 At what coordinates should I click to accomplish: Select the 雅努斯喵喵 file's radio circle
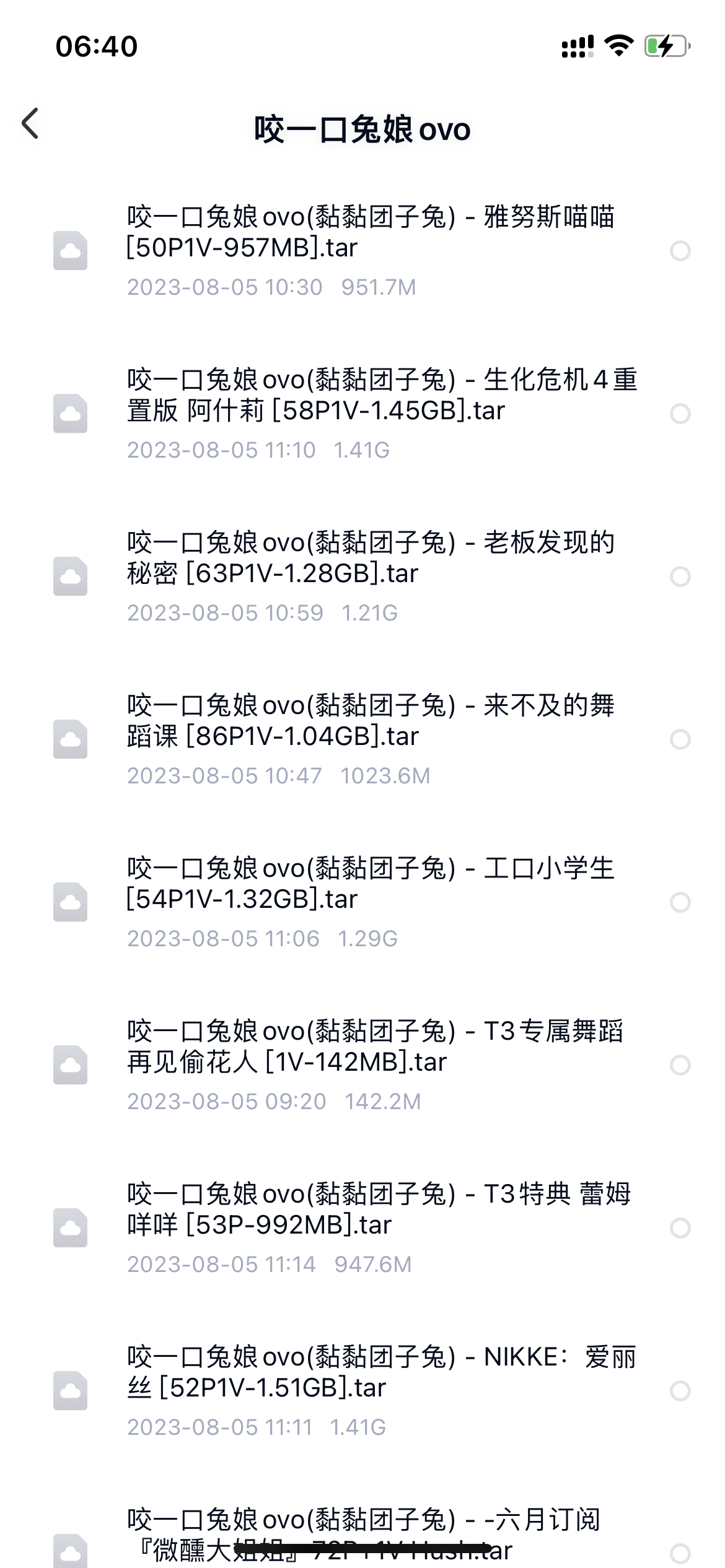pyautogui.click(x=680, y=251)
